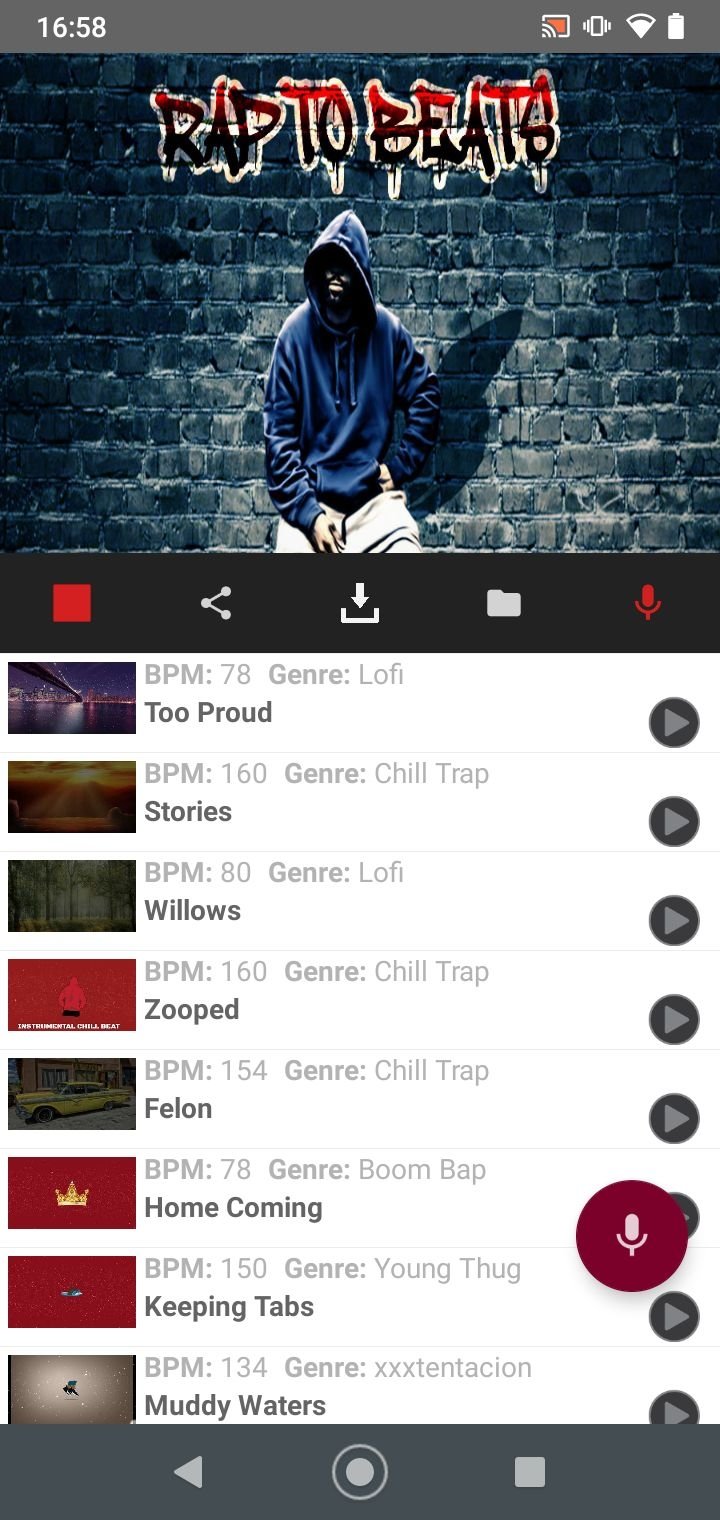The height and width of the screenshot is (1520, 720).
Task: Play the beat Felon
Action: [x=674, y=1118]
